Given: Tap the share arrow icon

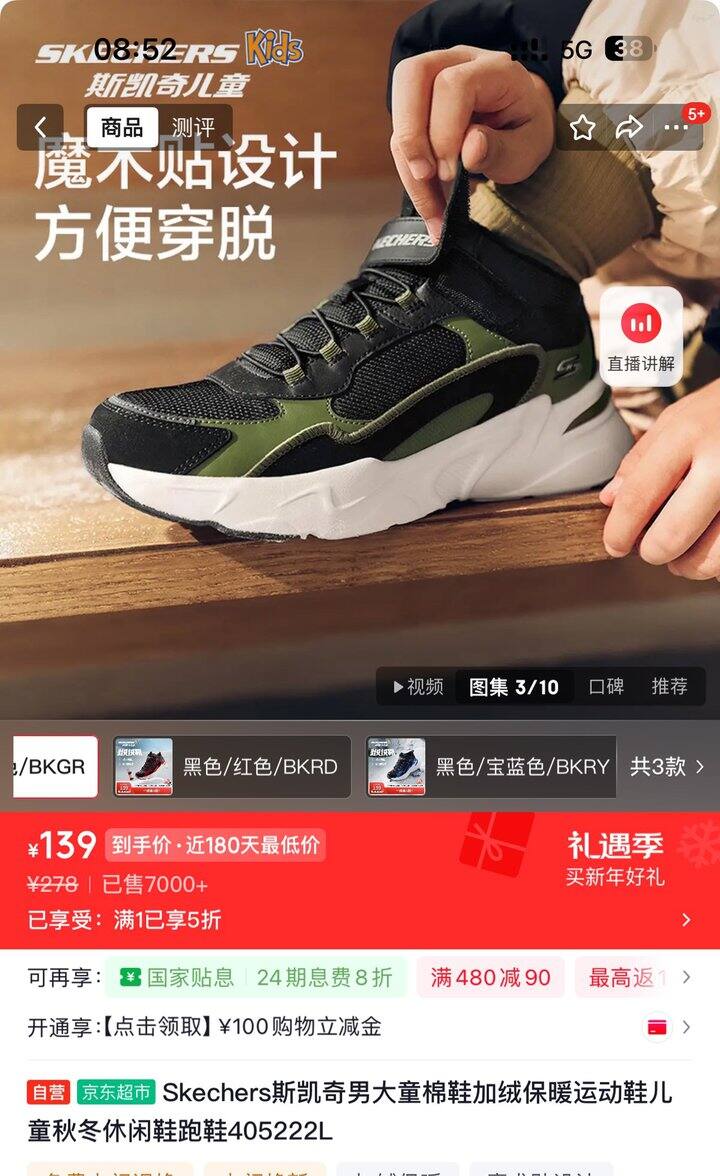Looking at the screenshot, I should coord(627,126).
